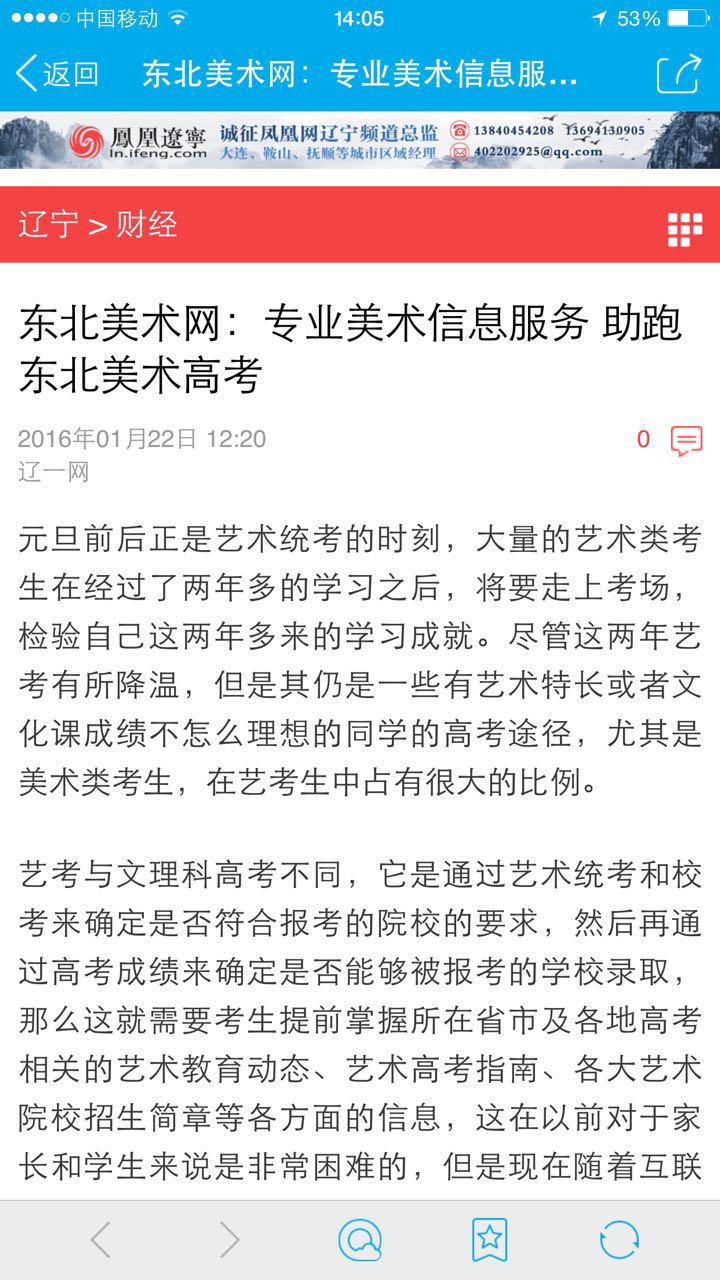Open the 财经 section link
This screenshot has height=1280, width=720.
pyautogui.click(x=147, y=224)
